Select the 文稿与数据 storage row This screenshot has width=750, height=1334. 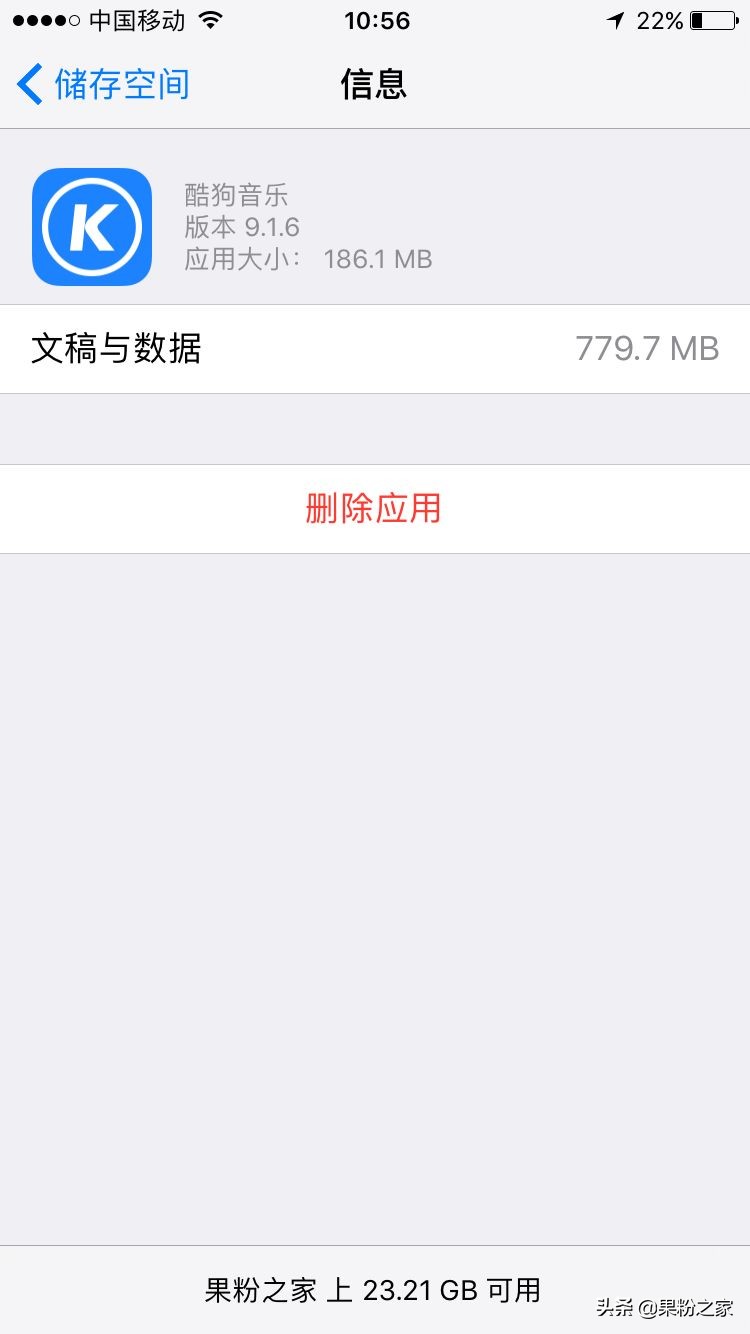tap(375, 349)
